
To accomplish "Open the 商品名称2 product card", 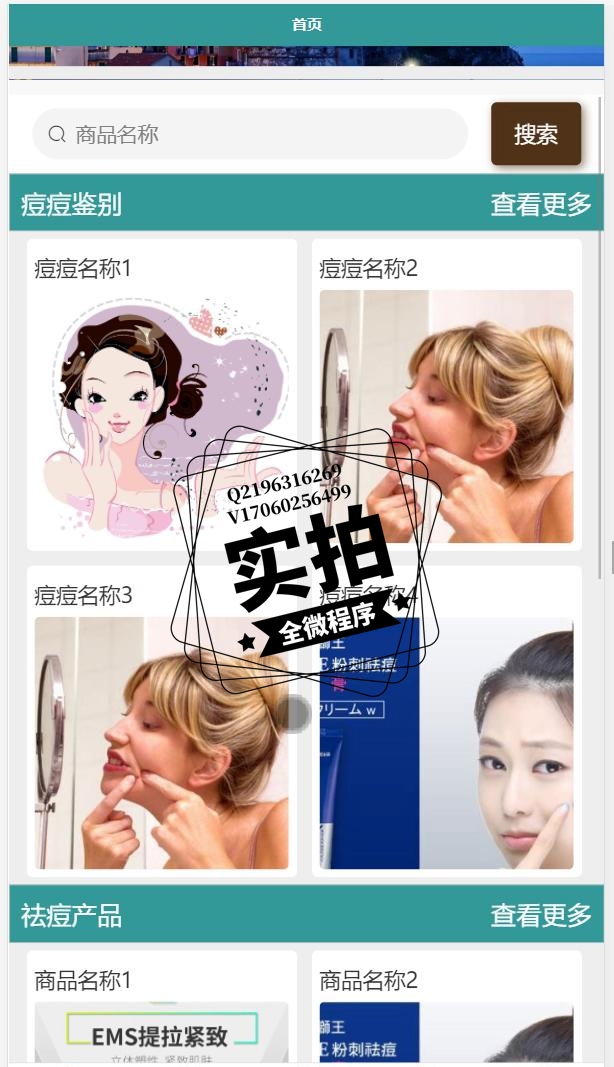I will click(x=446, y=1010).
